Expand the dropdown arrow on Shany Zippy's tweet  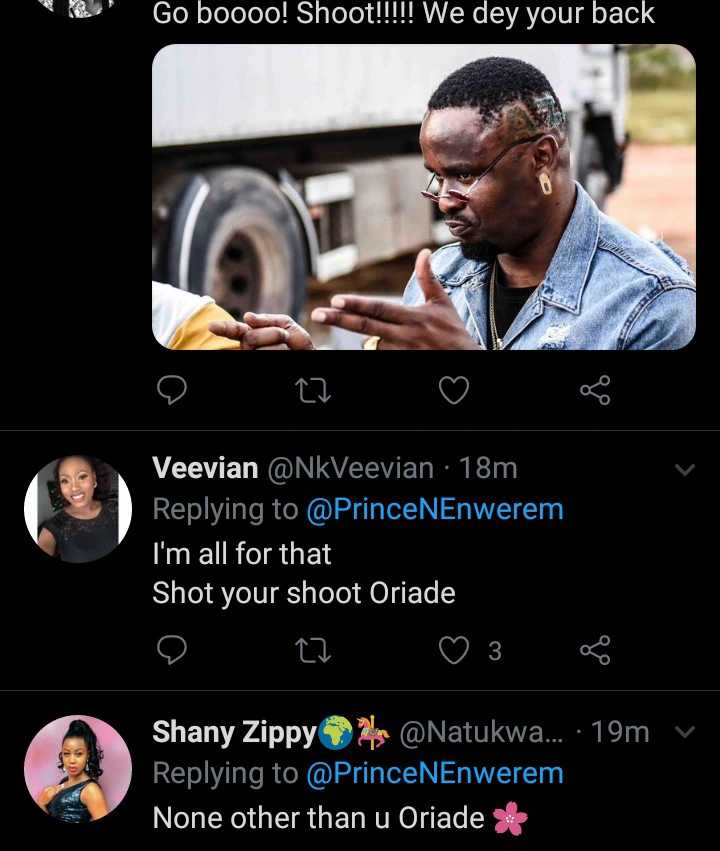pos(685,732)
